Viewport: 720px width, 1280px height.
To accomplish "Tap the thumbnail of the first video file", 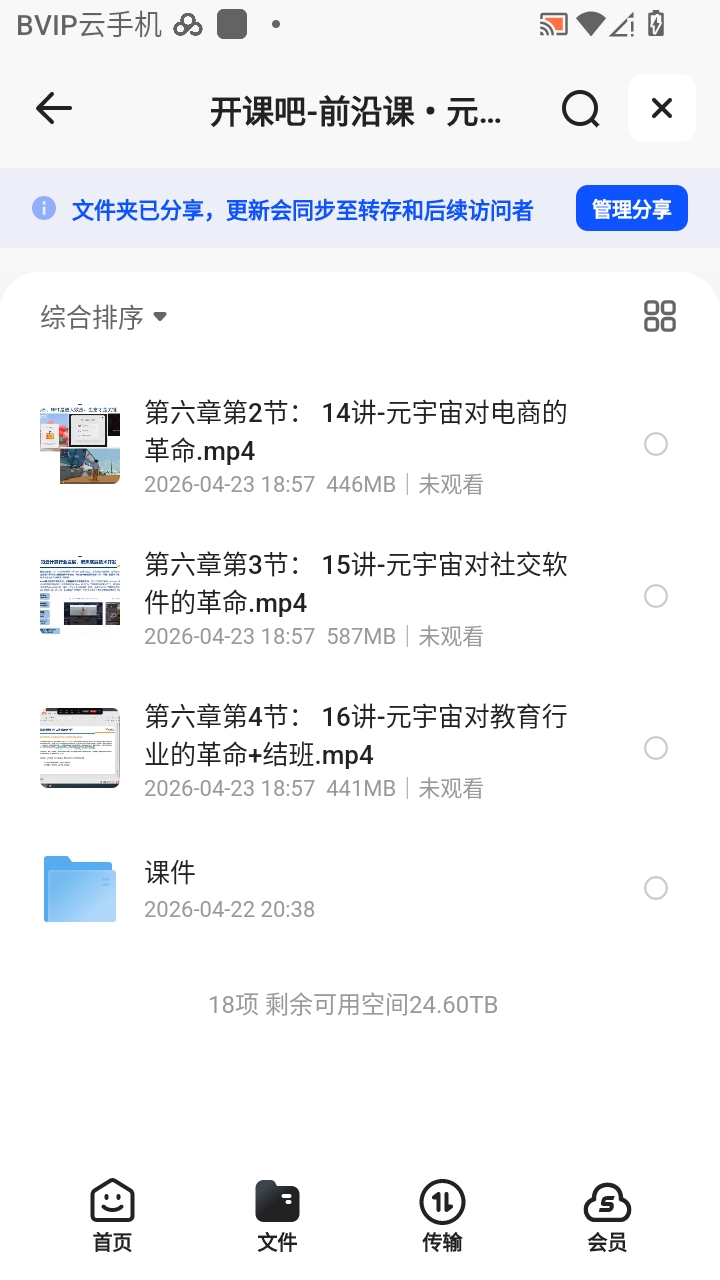I will [x=80, y=443].
